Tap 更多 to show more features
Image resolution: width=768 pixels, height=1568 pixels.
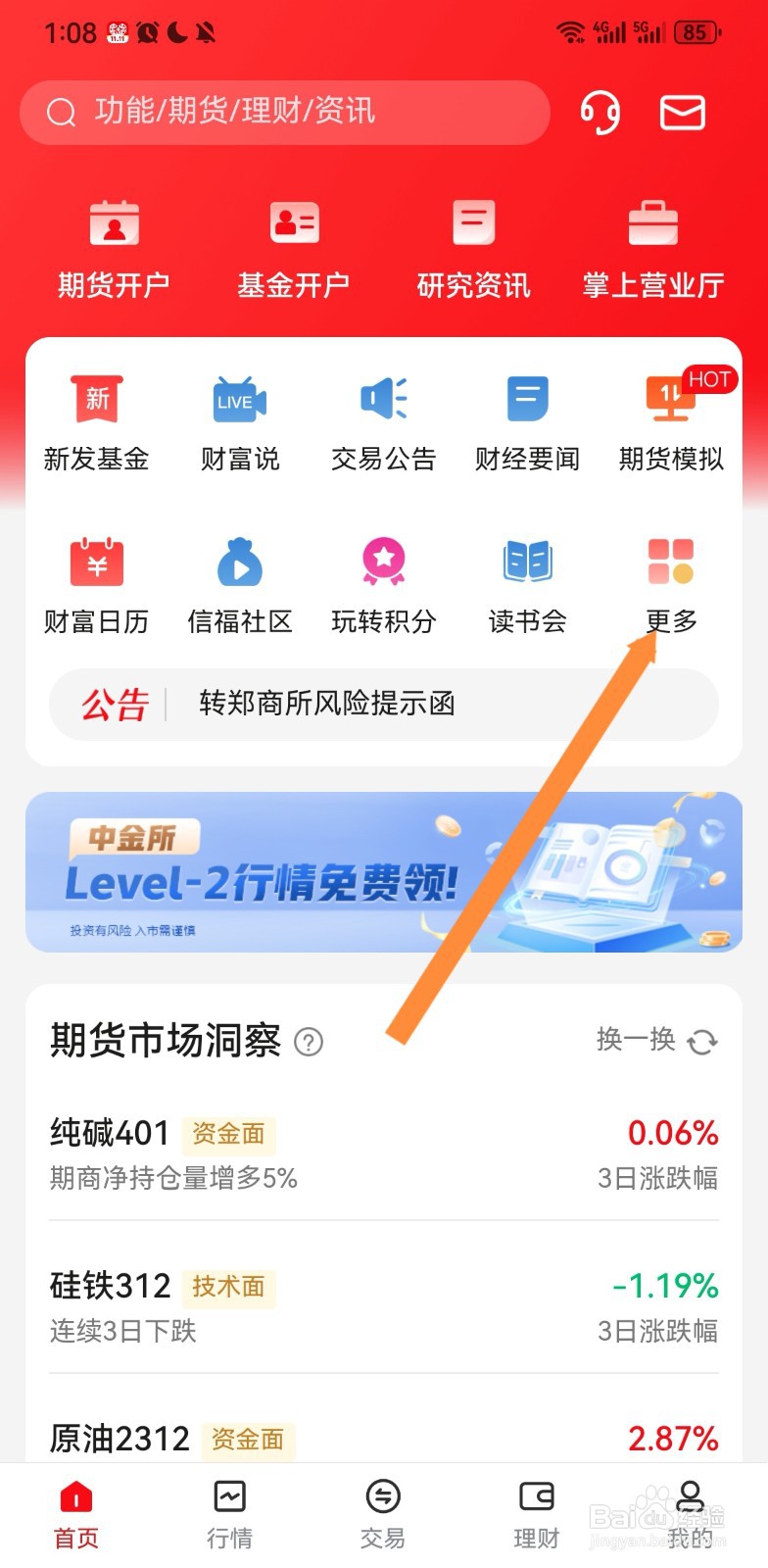tap(669, 584)
